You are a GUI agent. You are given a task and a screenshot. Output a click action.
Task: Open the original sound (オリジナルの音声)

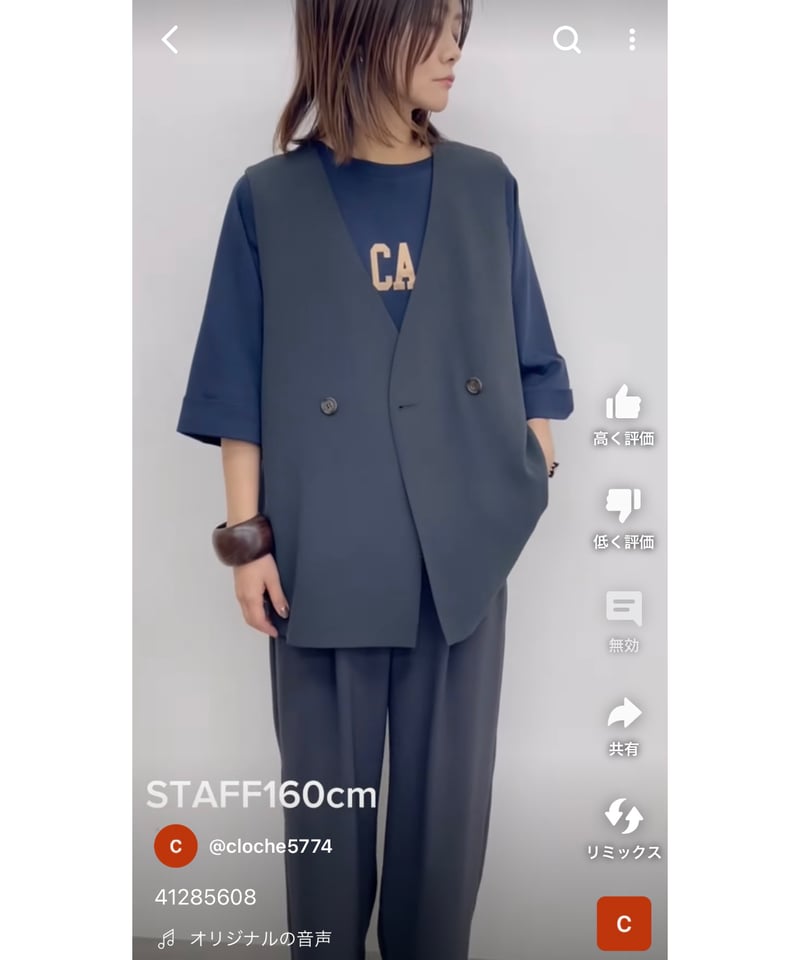(x=259, y=939)
